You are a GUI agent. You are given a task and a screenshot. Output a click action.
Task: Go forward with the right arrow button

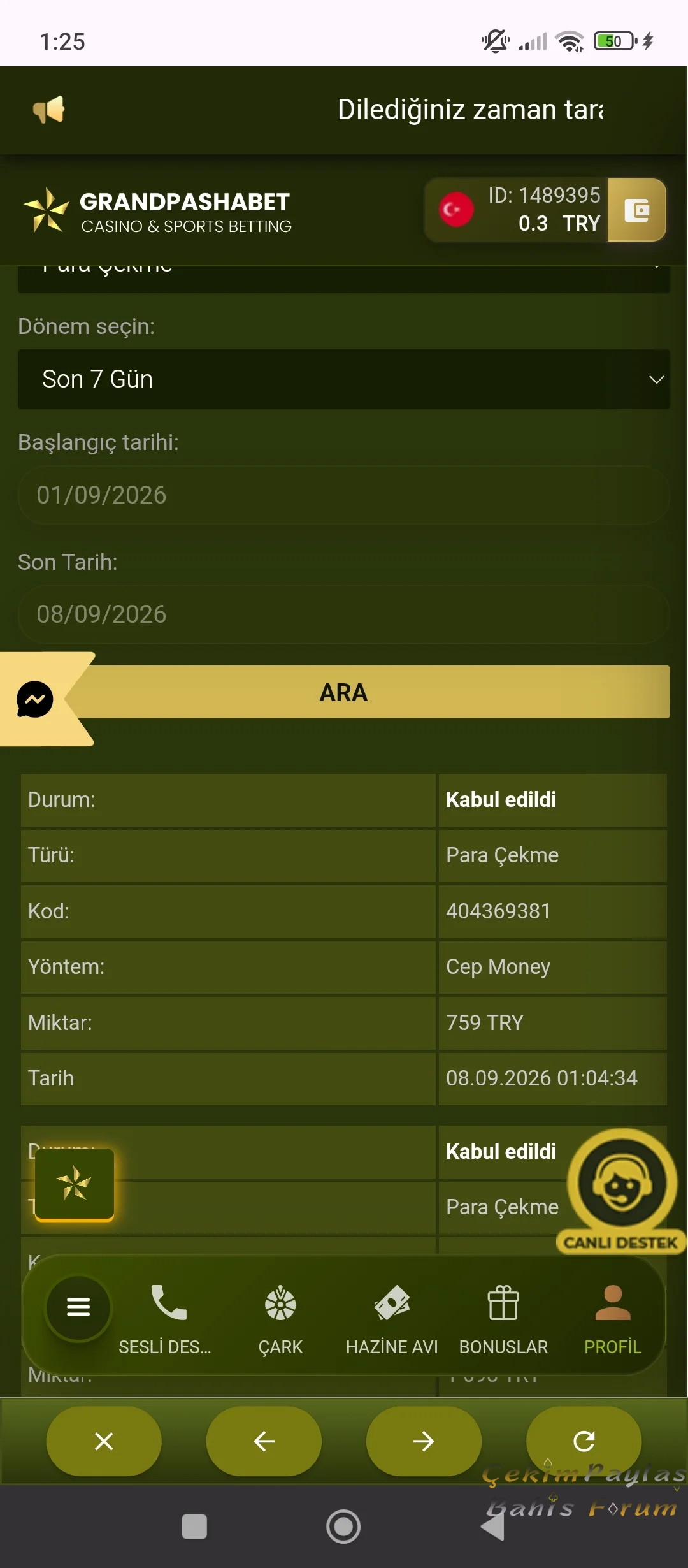pos(424,1441)
